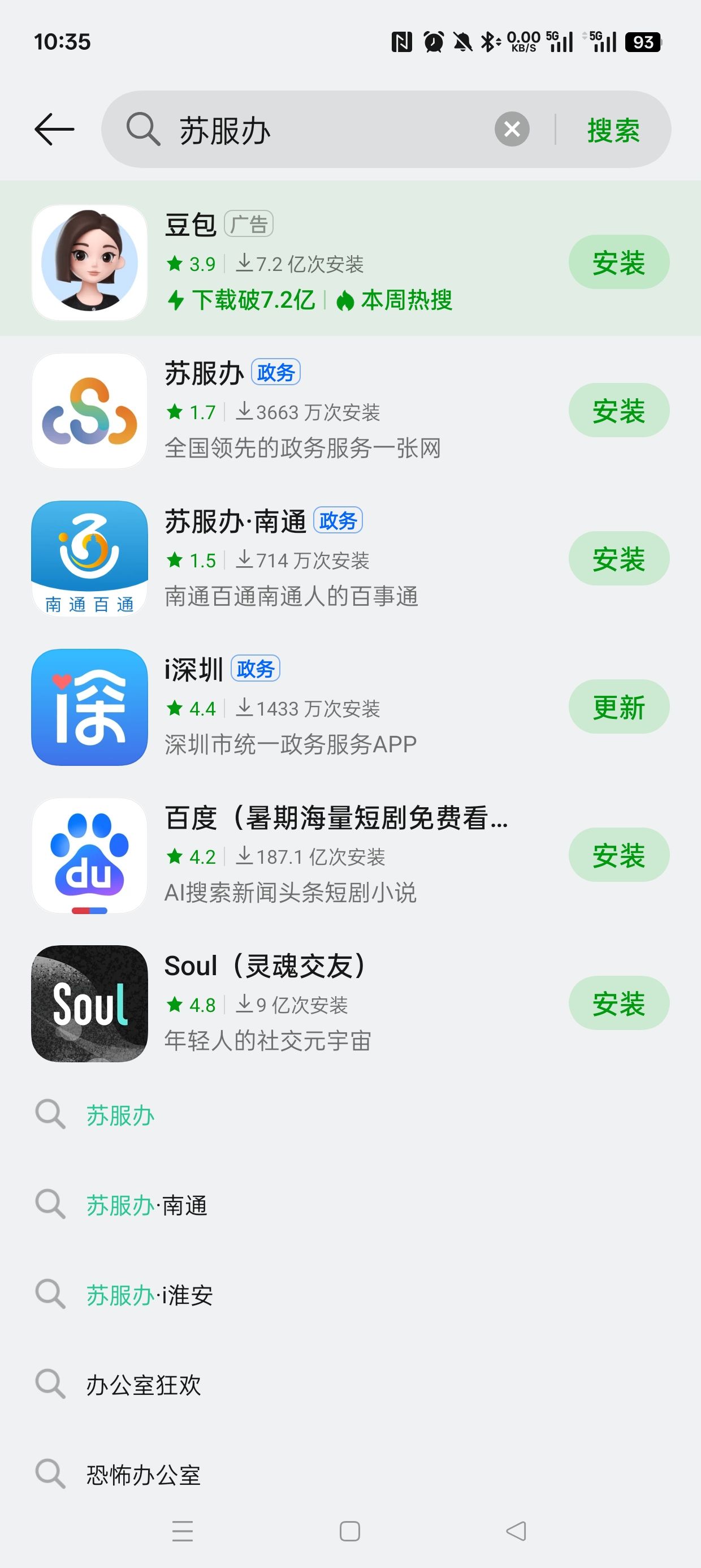
Task: Go back using the top-left arrow
Action: click(x=54, y=130)
